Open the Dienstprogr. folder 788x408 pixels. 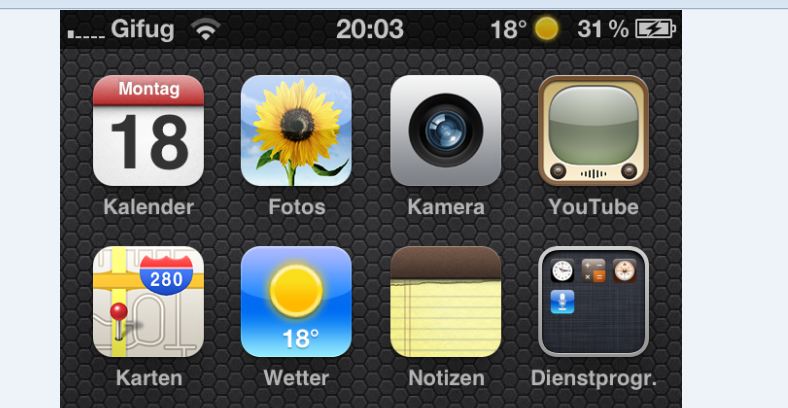(593, 302)
